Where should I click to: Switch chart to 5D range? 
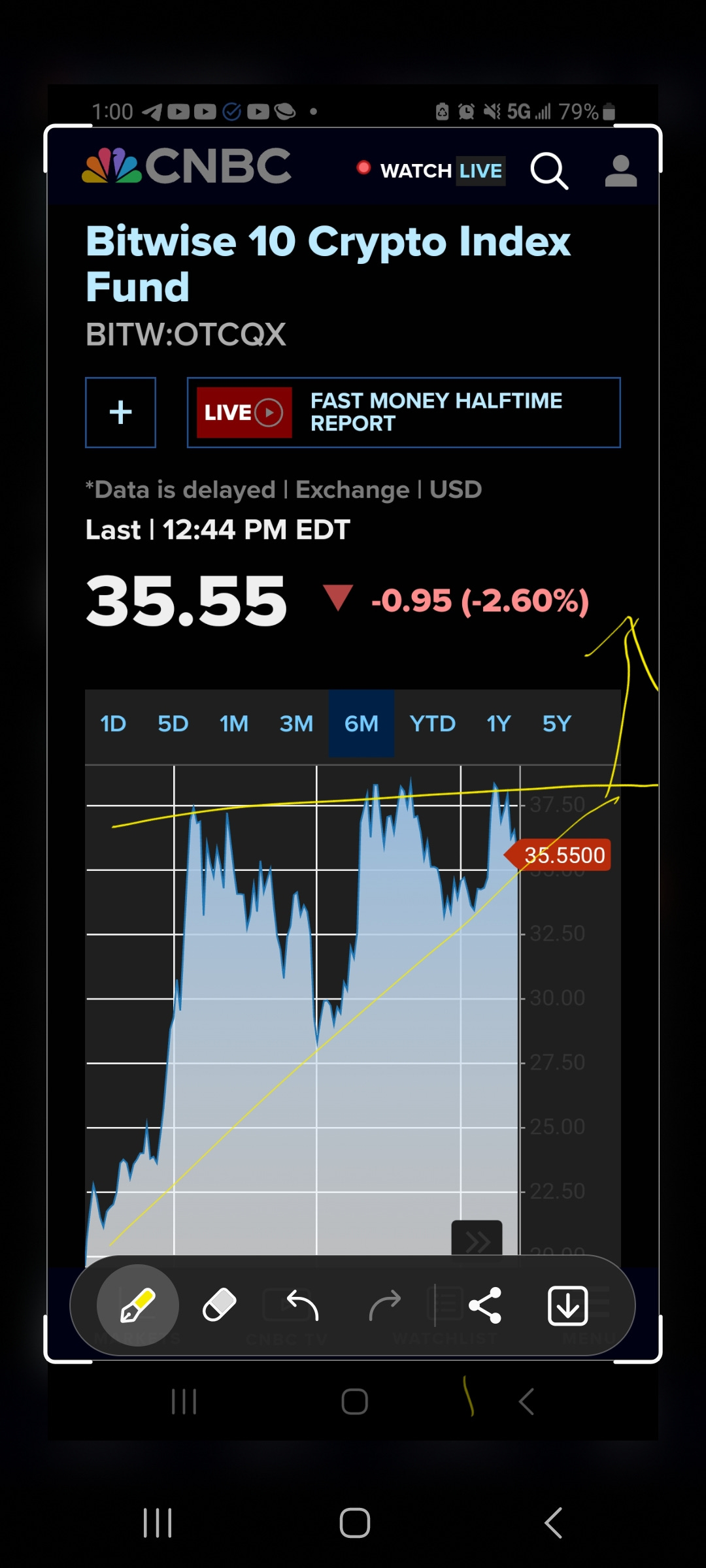[x=173, y=724]
